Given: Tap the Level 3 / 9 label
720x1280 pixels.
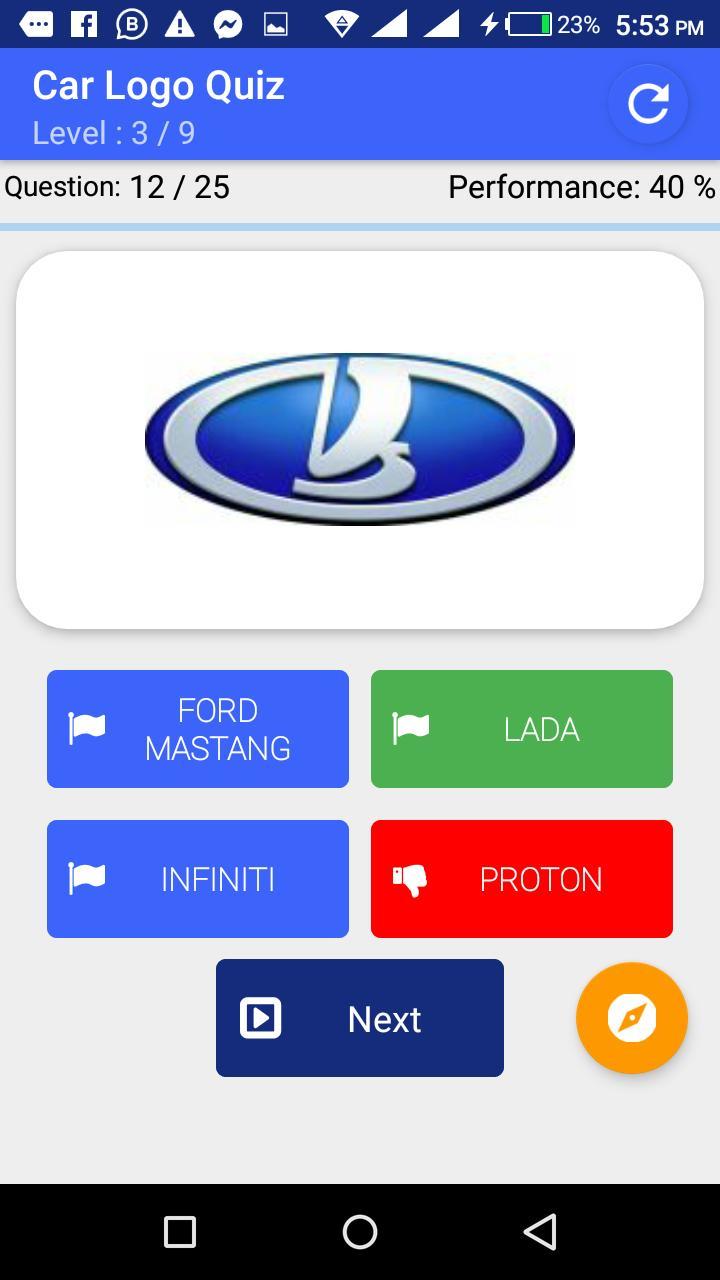Looking at the screenshot, I should tap(113, 132).
